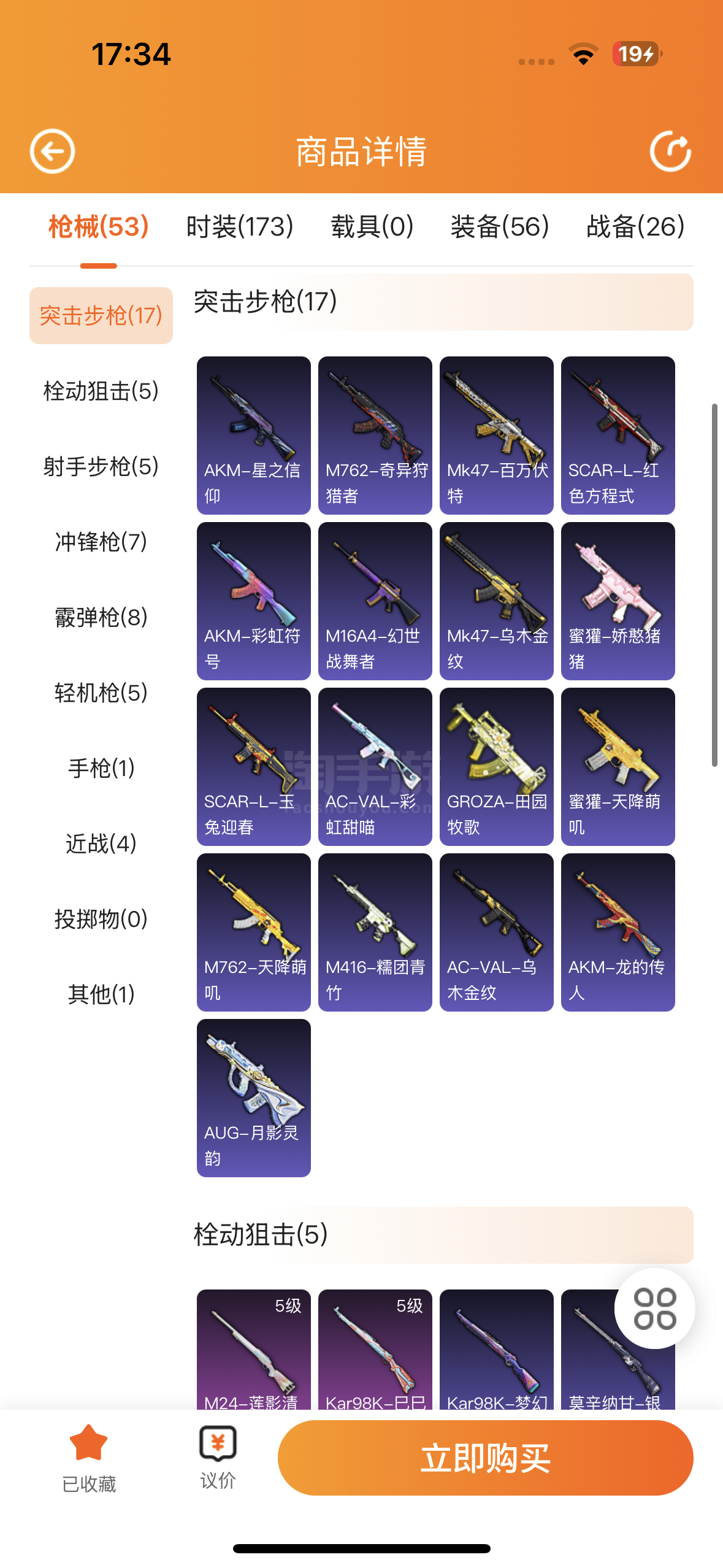Screen dimensions: 723x1568
Task: Tap 立即购买 to buy now
Action: pyautogui.click(x=486, y=1458)
